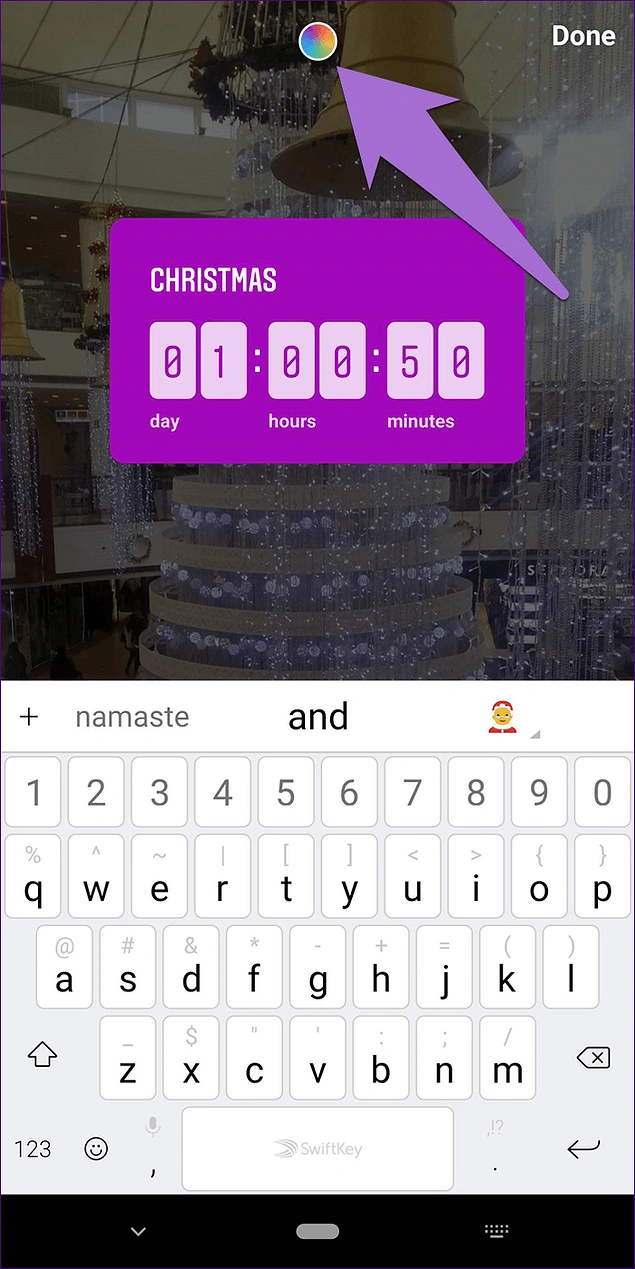Tap the countdown digits to set time
The image size is (635, 1269).
(x=317, y=362)
